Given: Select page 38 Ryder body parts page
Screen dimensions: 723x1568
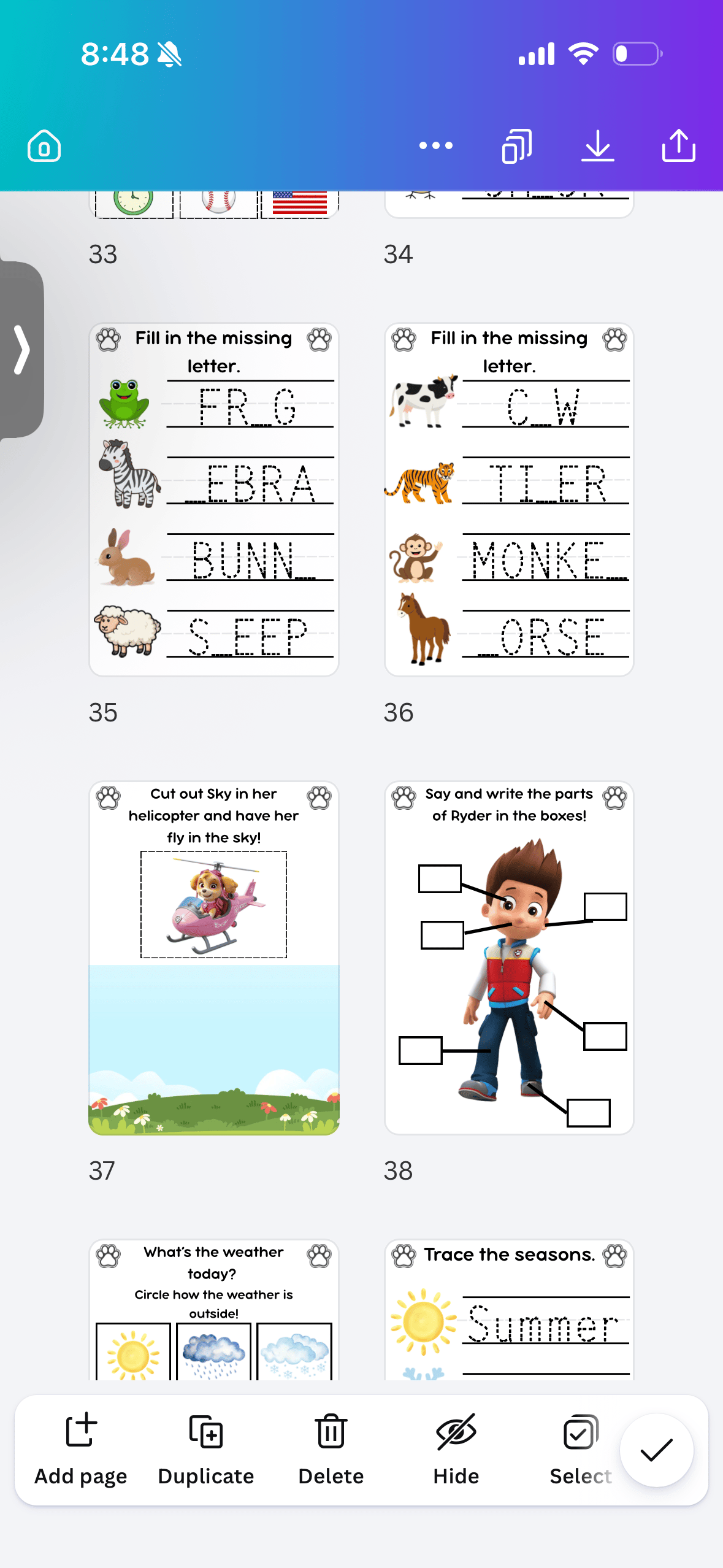Looking at the screenshot, I should click(x=509, y=958).
